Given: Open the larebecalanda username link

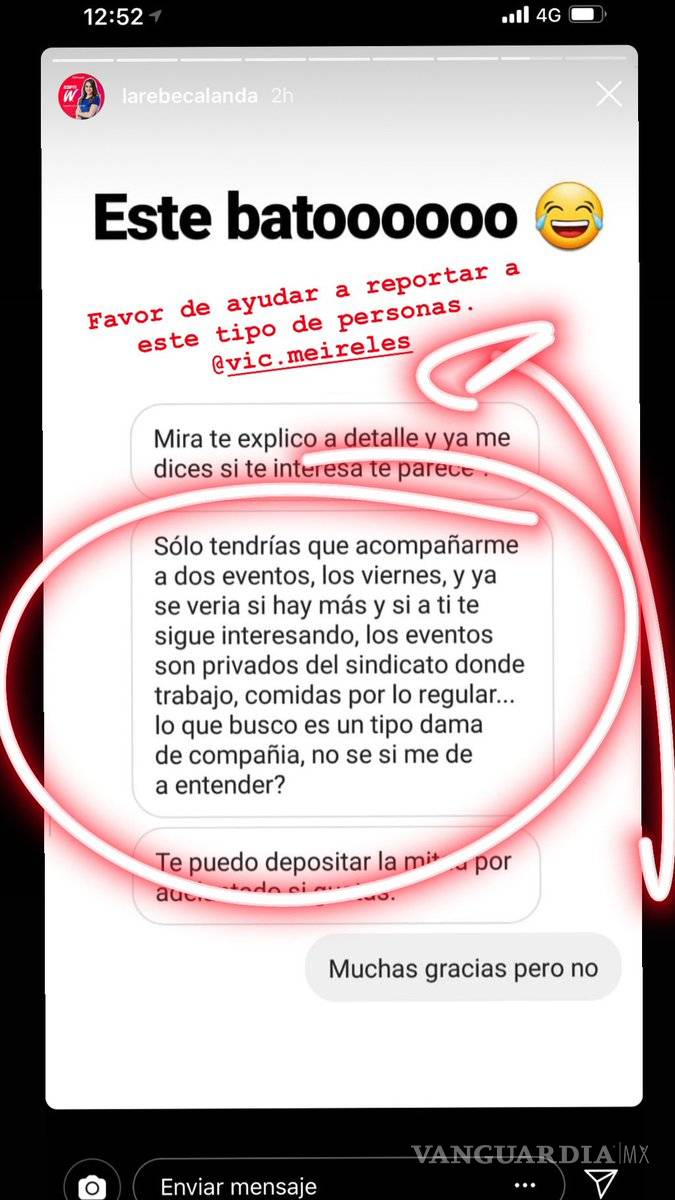Looking at the screenshot, I should pyautogui.click(x=187, y=96).
